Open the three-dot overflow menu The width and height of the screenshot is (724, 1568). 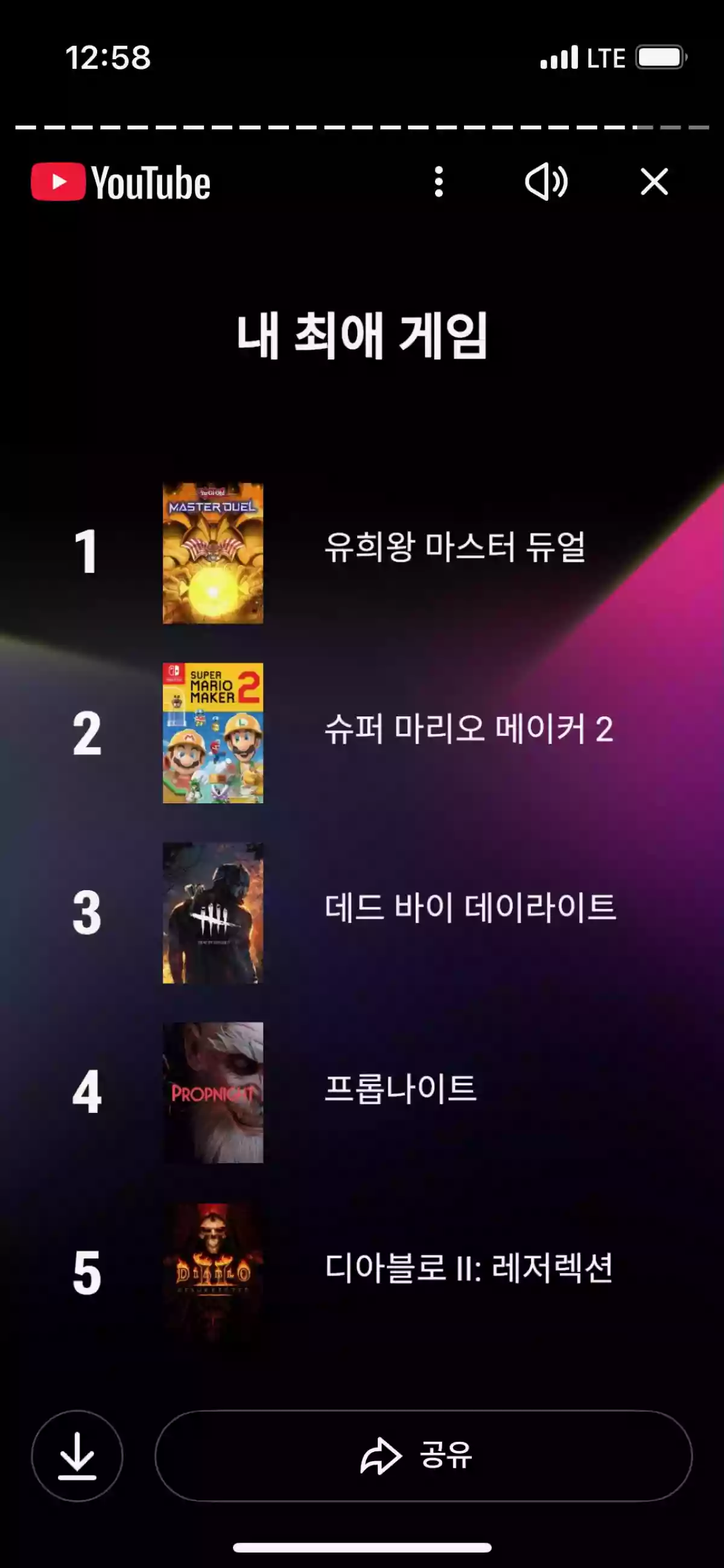coord(439,182)
